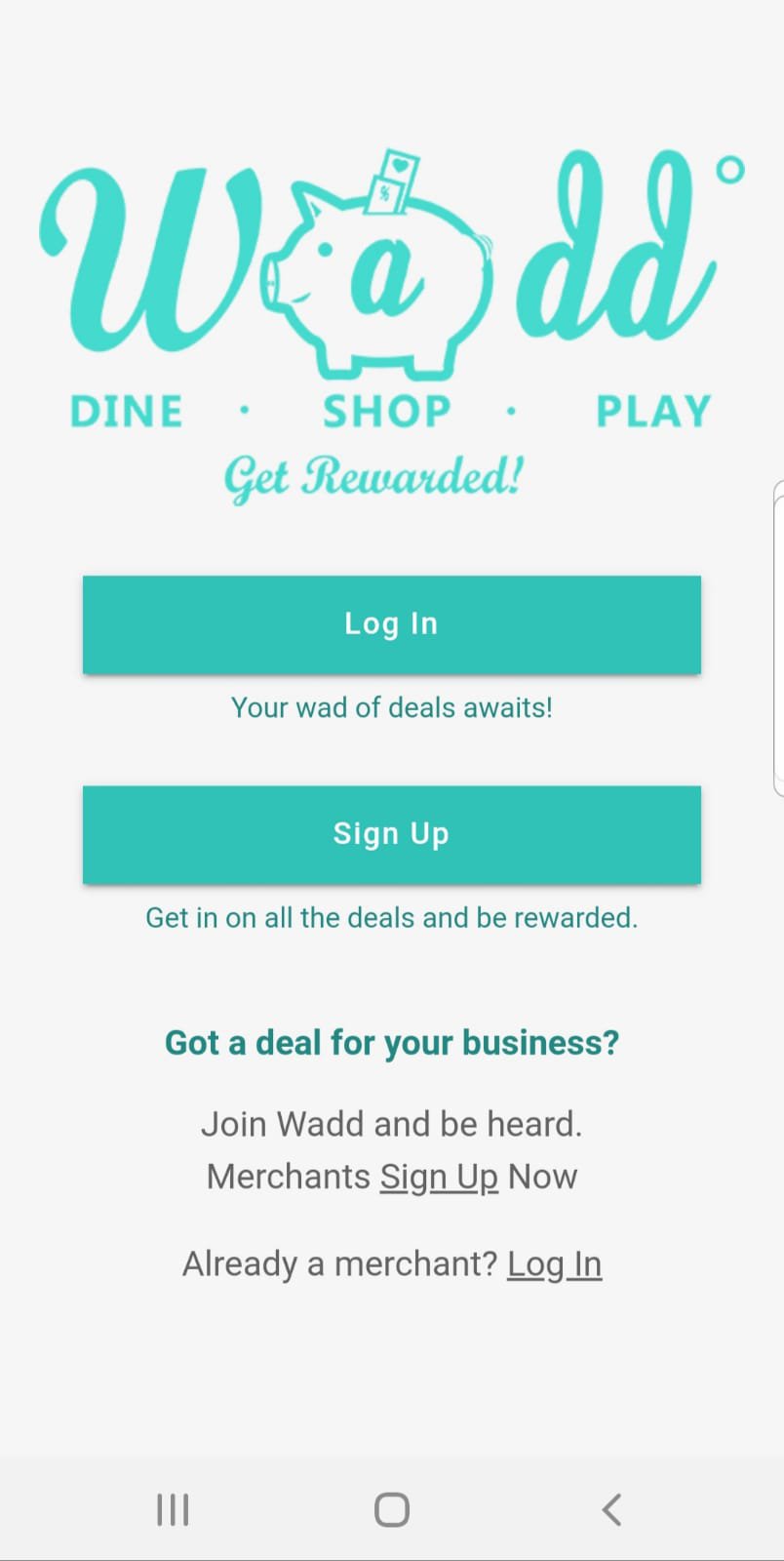
Task: Click the dollar bill slot on the piggy bank
Action: coord(390,180)
